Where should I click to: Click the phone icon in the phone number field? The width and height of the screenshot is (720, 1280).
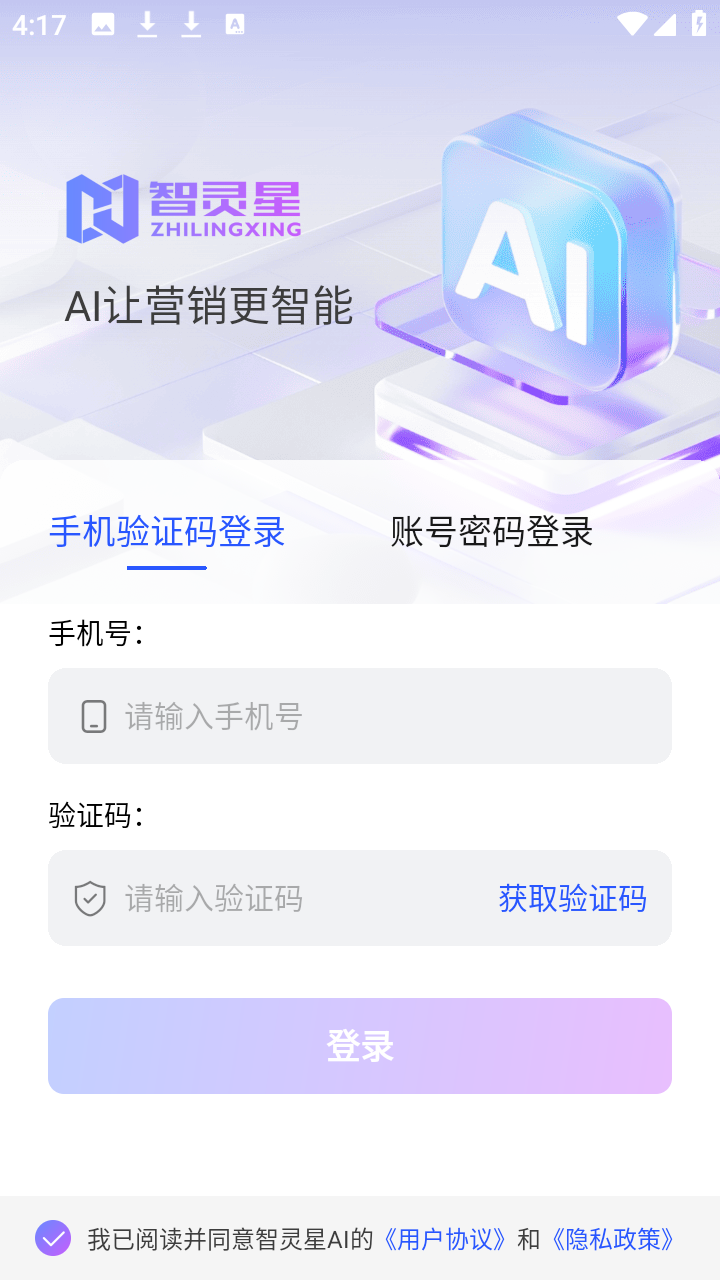[94, 716]
